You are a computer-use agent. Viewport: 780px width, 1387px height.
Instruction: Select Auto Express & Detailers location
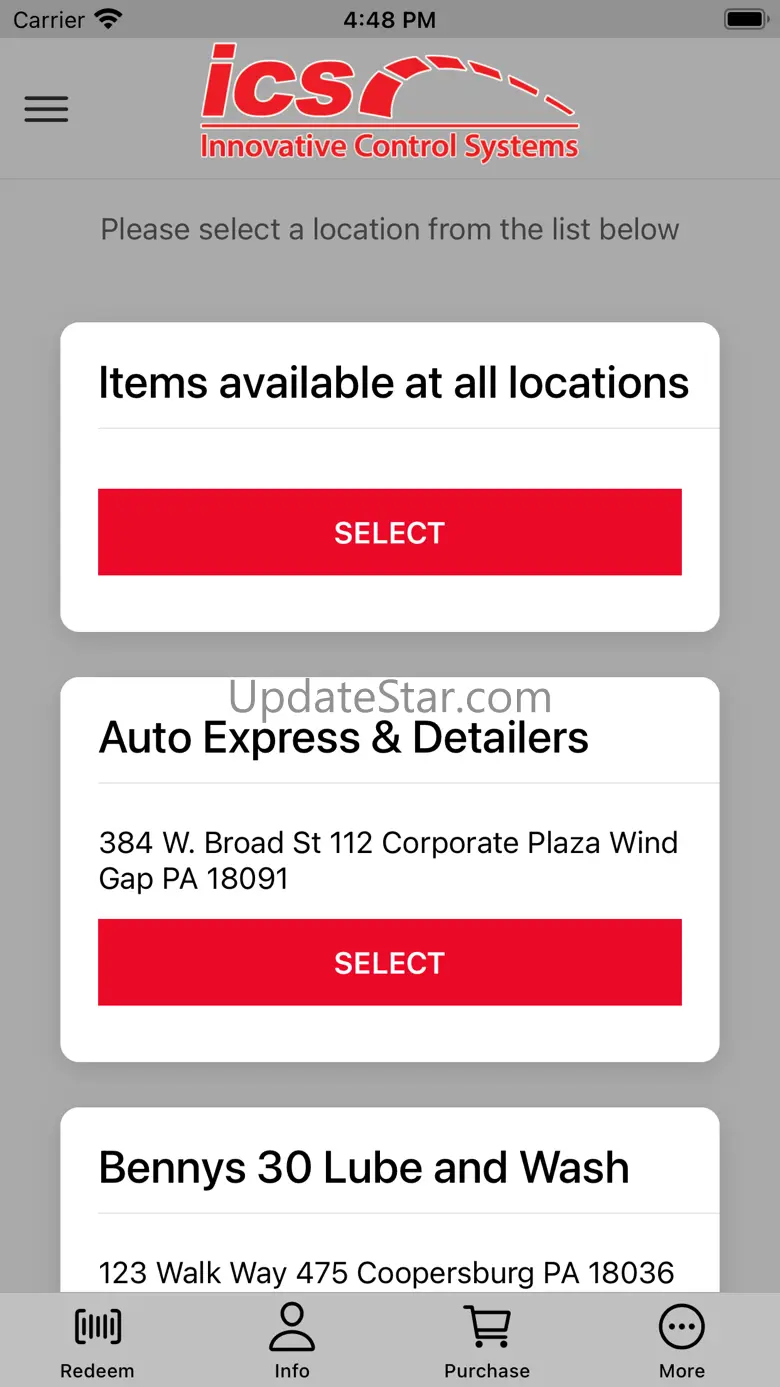click(389, 962)
